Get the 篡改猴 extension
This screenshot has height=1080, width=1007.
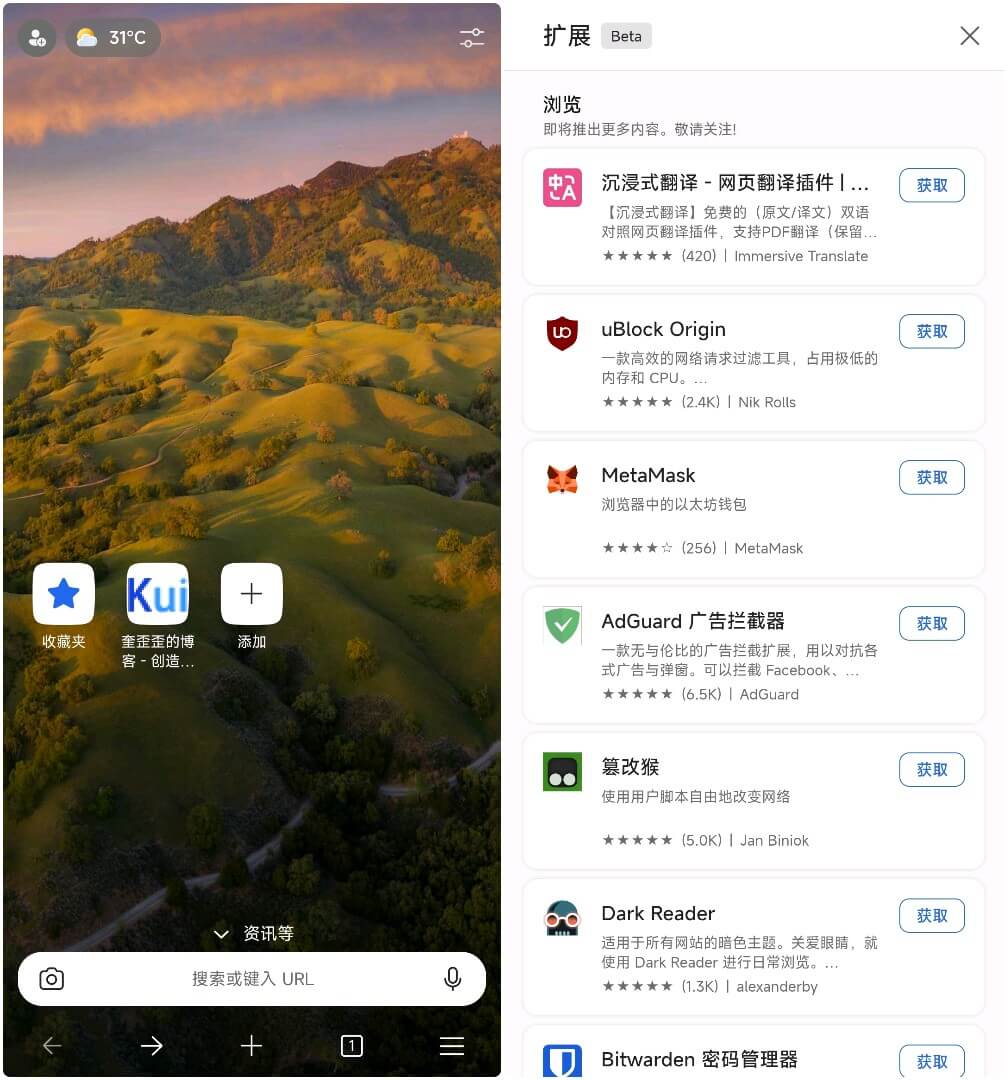tap(931, 769)
